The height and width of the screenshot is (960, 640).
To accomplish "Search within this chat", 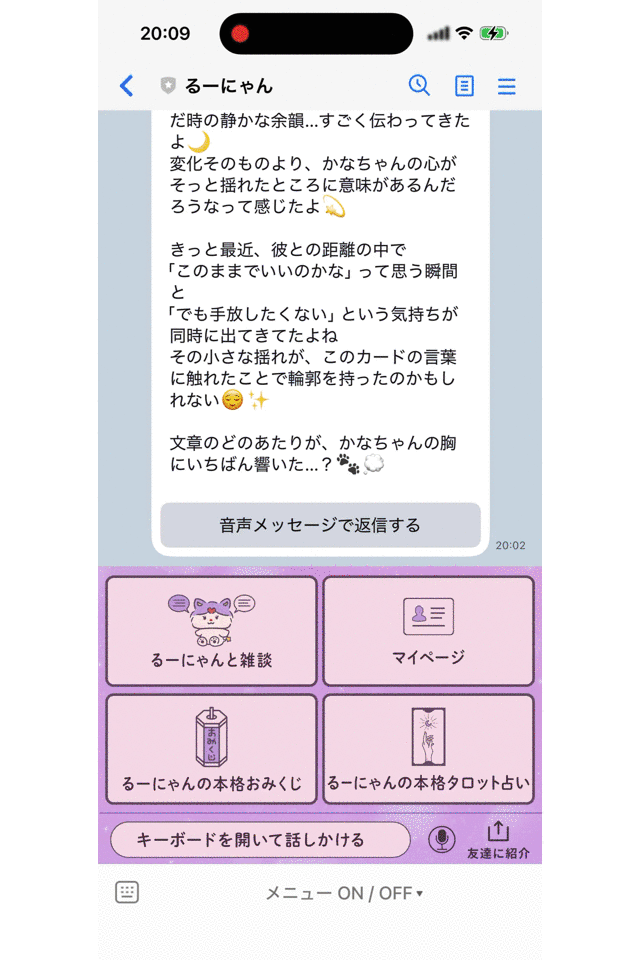I will [x=419, y=86].
